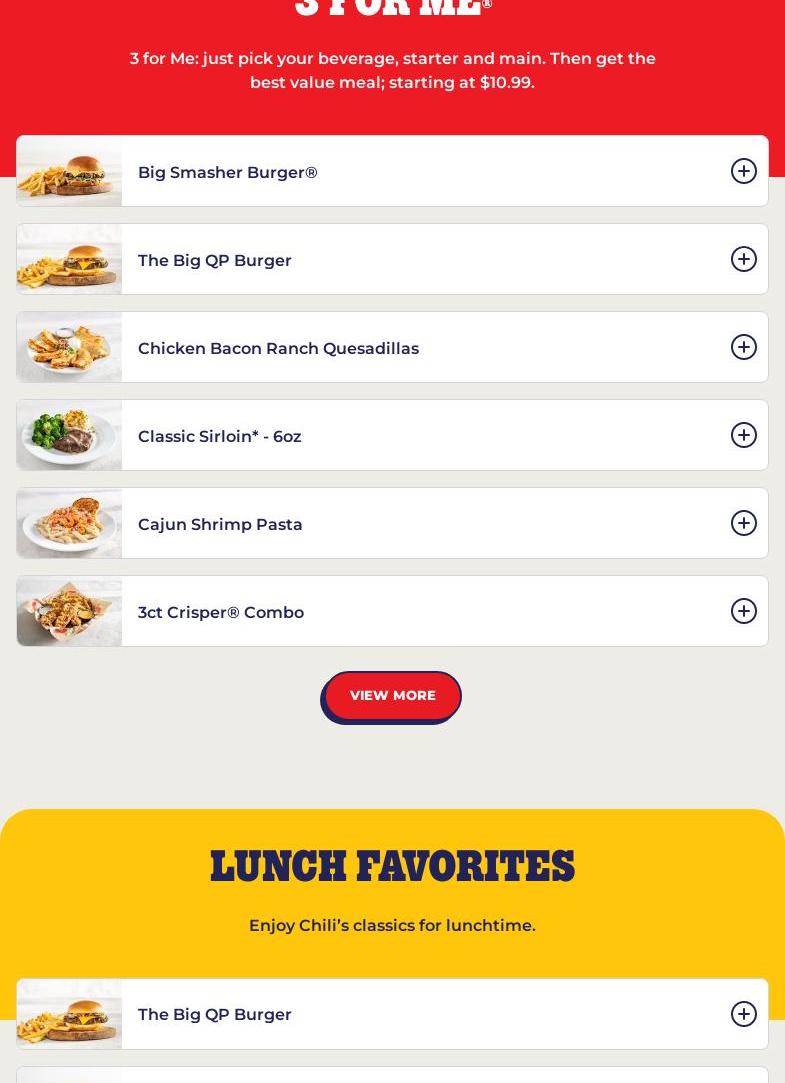Tap the View More button
This screenshot has width=785, height=1083.
coord(392,696)
